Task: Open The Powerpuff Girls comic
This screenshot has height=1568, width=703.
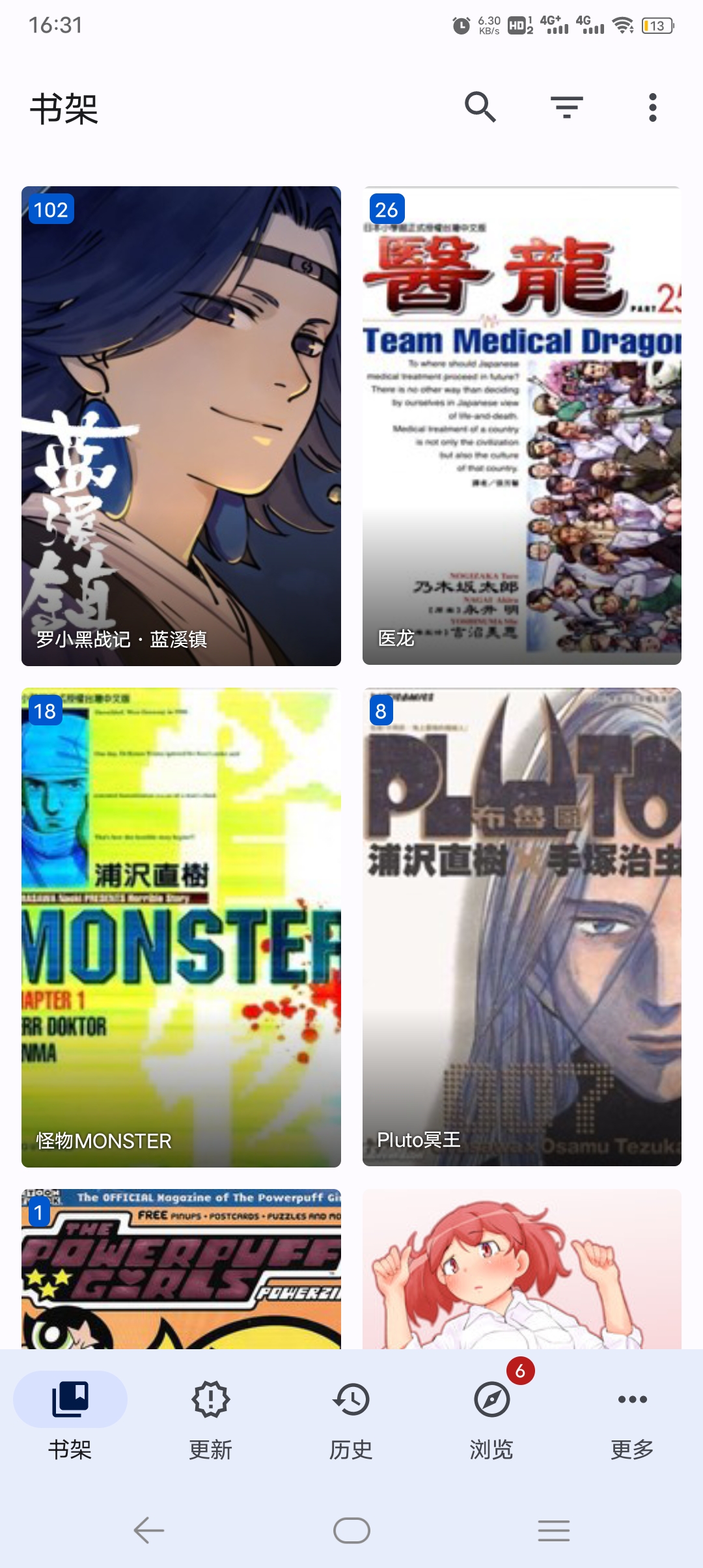Action: click(181, 1270)
